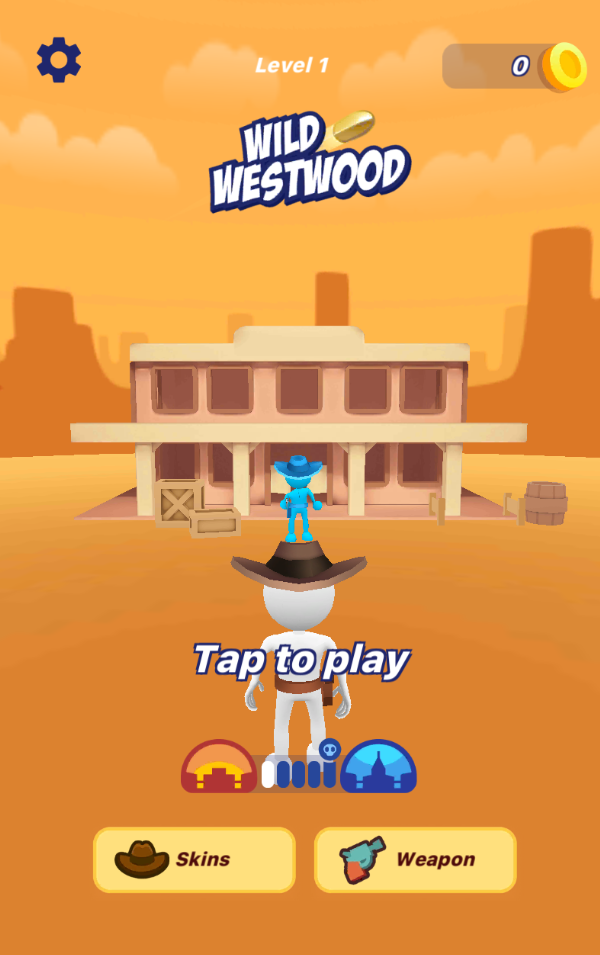The image size is (600, 955).
Task: Open the Skins menu
Action: pyautogui.click(x=194, y=859)
